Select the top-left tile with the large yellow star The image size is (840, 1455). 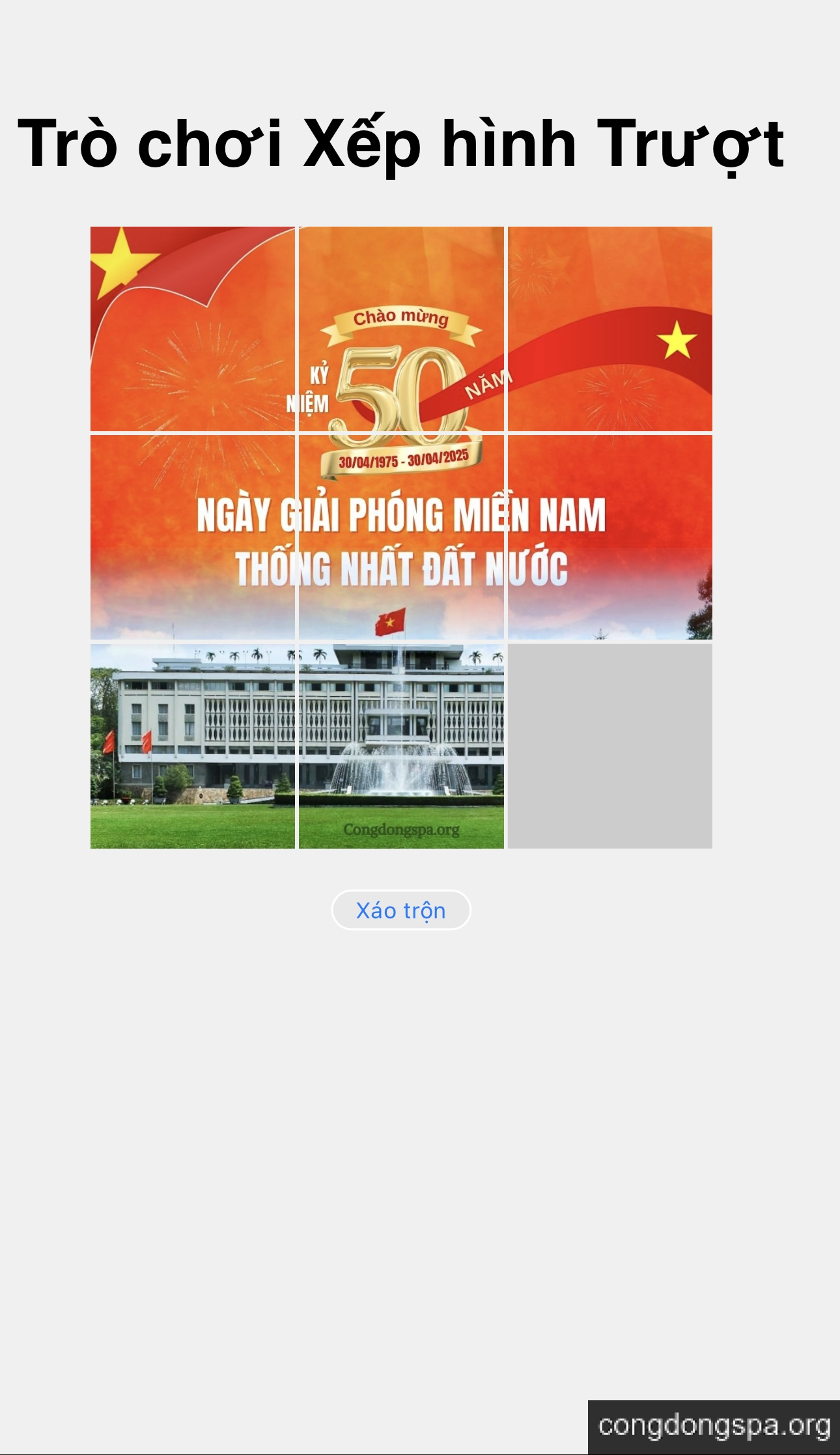[x=193, y=329]
